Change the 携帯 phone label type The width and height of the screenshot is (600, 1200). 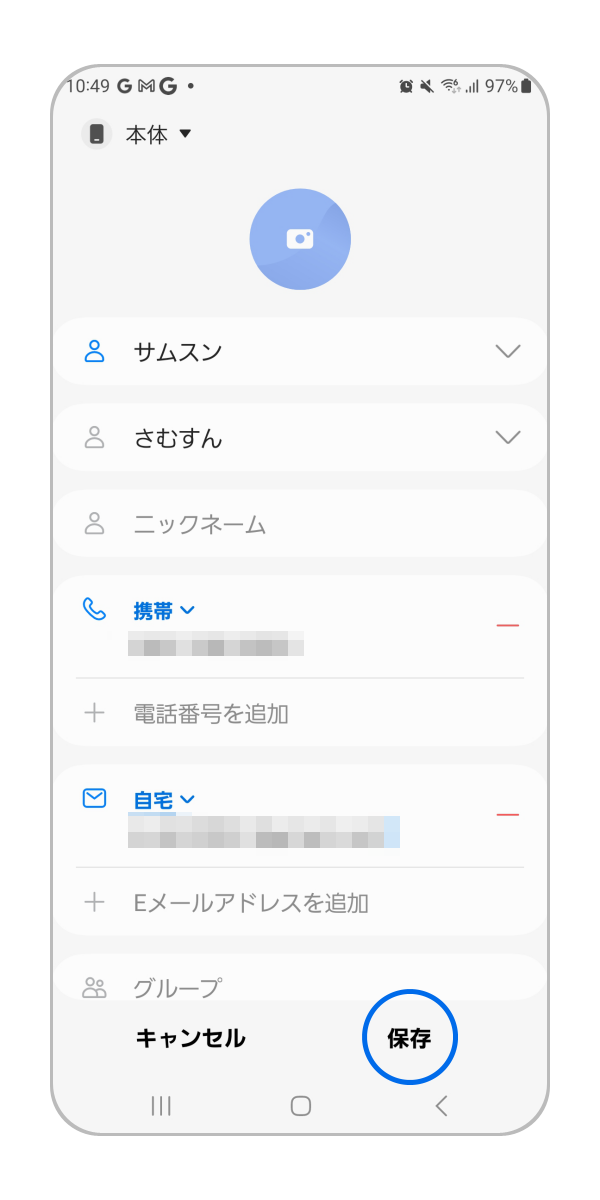click(x=164, y=610)
